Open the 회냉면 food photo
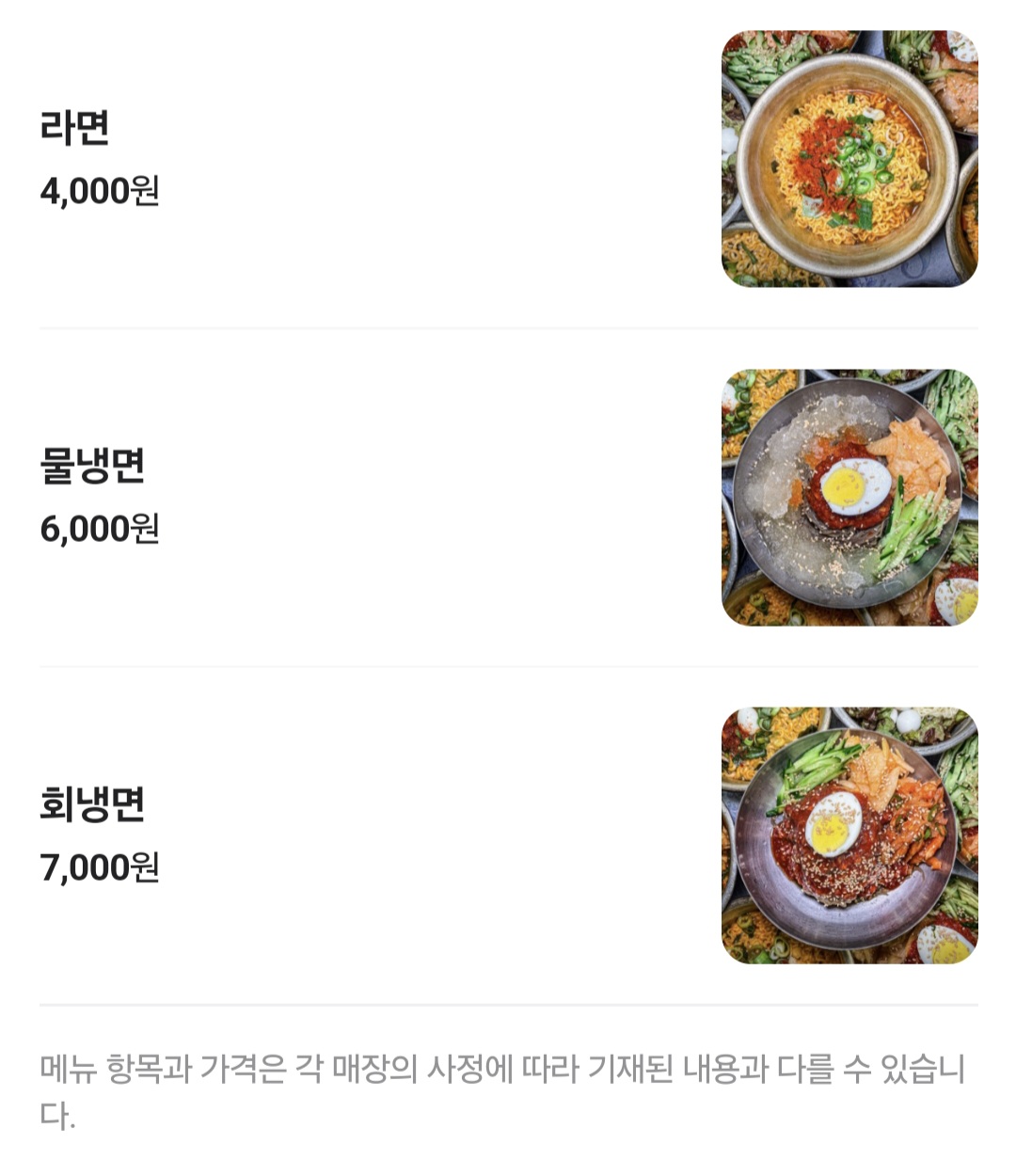Image resolution: width=1016 pixels, height=1176 pixels. pyautogui.click(x=849, y=835)
